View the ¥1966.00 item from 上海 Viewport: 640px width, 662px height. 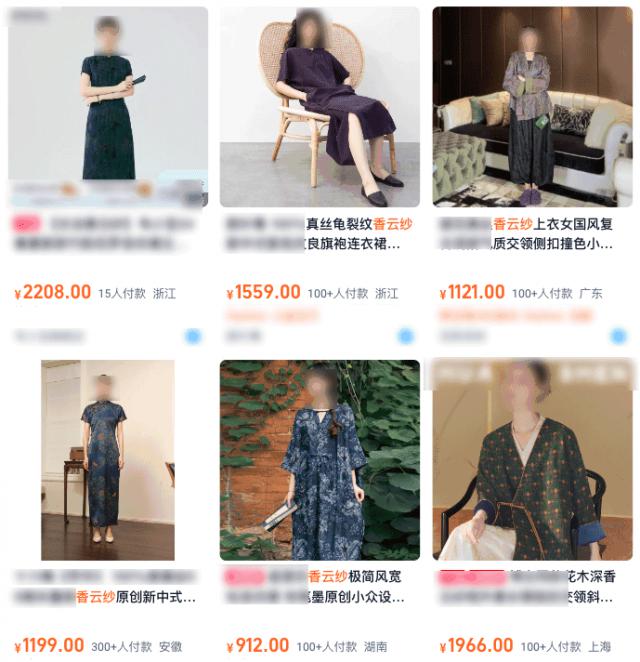tap(531, 460)
